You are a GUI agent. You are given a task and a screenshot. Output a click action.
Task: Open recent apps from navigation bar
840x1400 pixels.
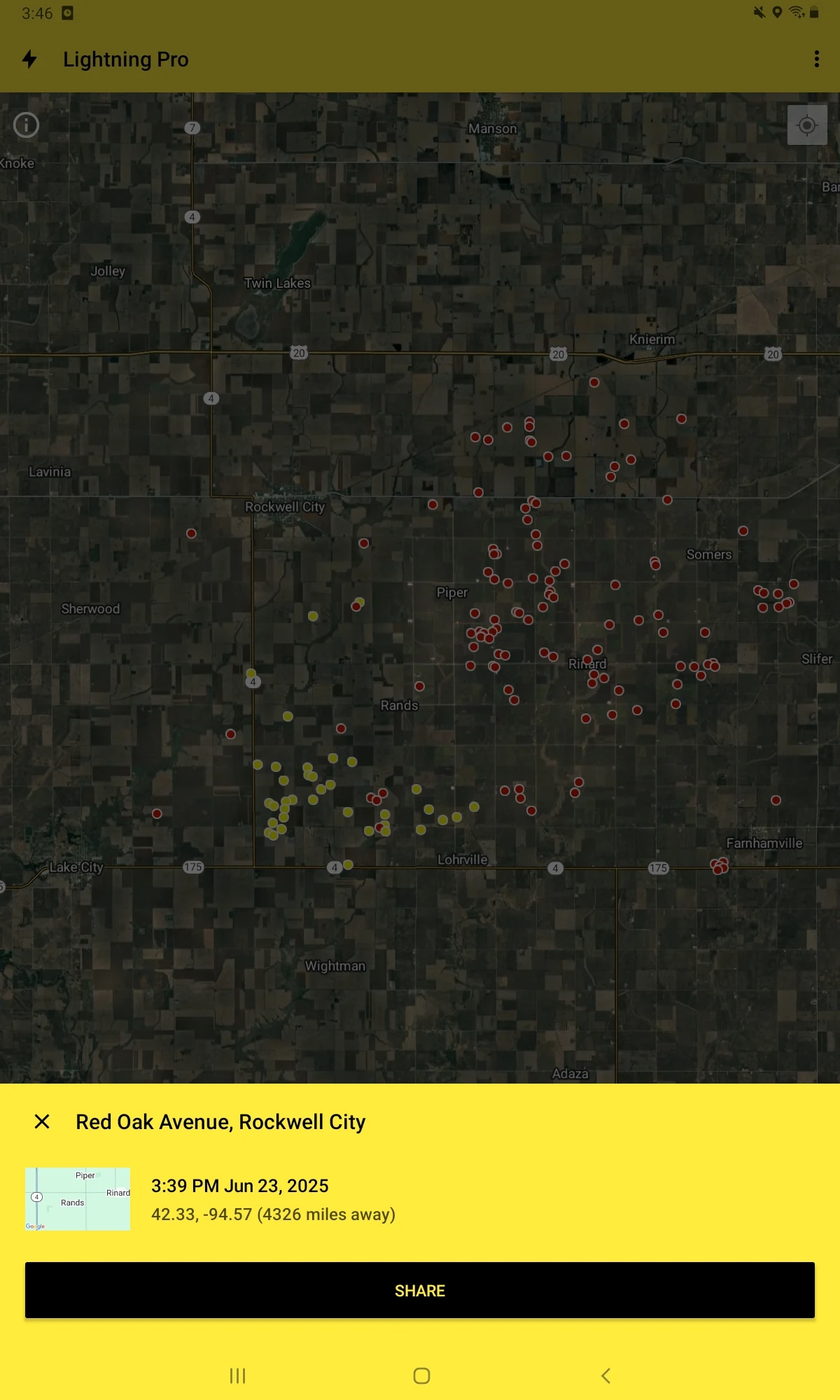238,1375
